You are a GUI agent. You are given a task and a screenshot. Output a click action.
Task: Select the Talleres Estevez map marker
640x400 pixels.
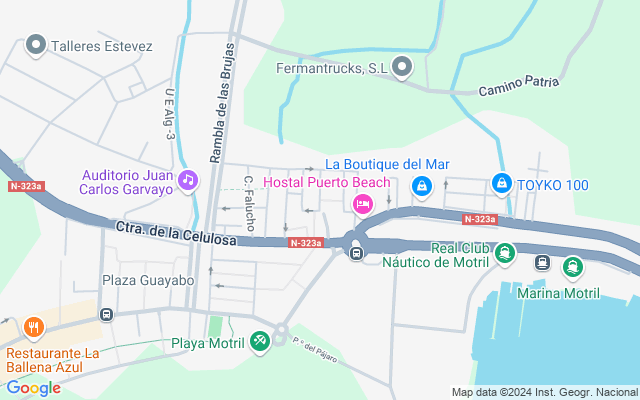click(x=37, y=45)
